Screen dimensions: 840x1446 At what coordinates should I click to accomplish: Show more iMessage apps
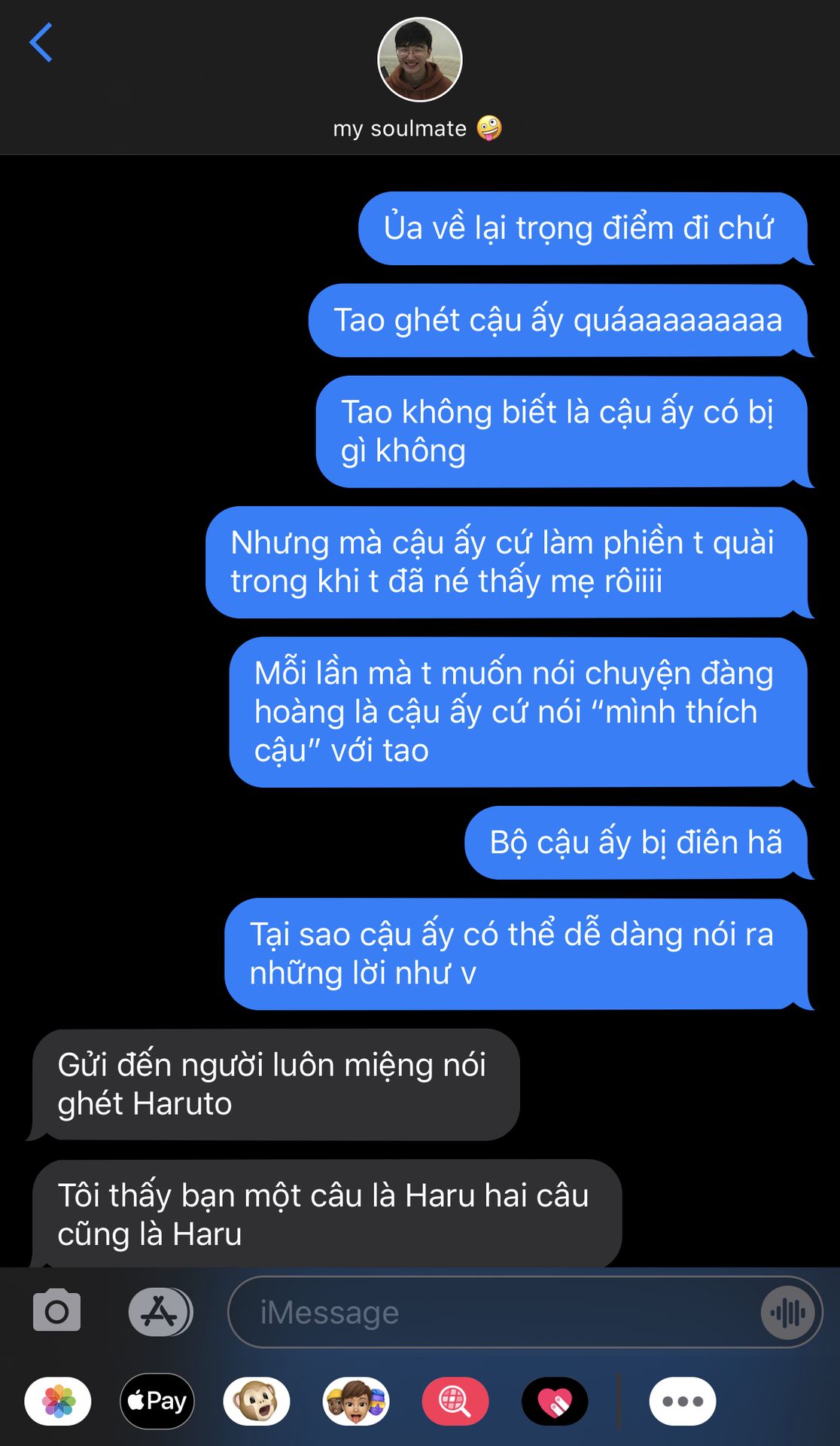(x=682, y=1402)
